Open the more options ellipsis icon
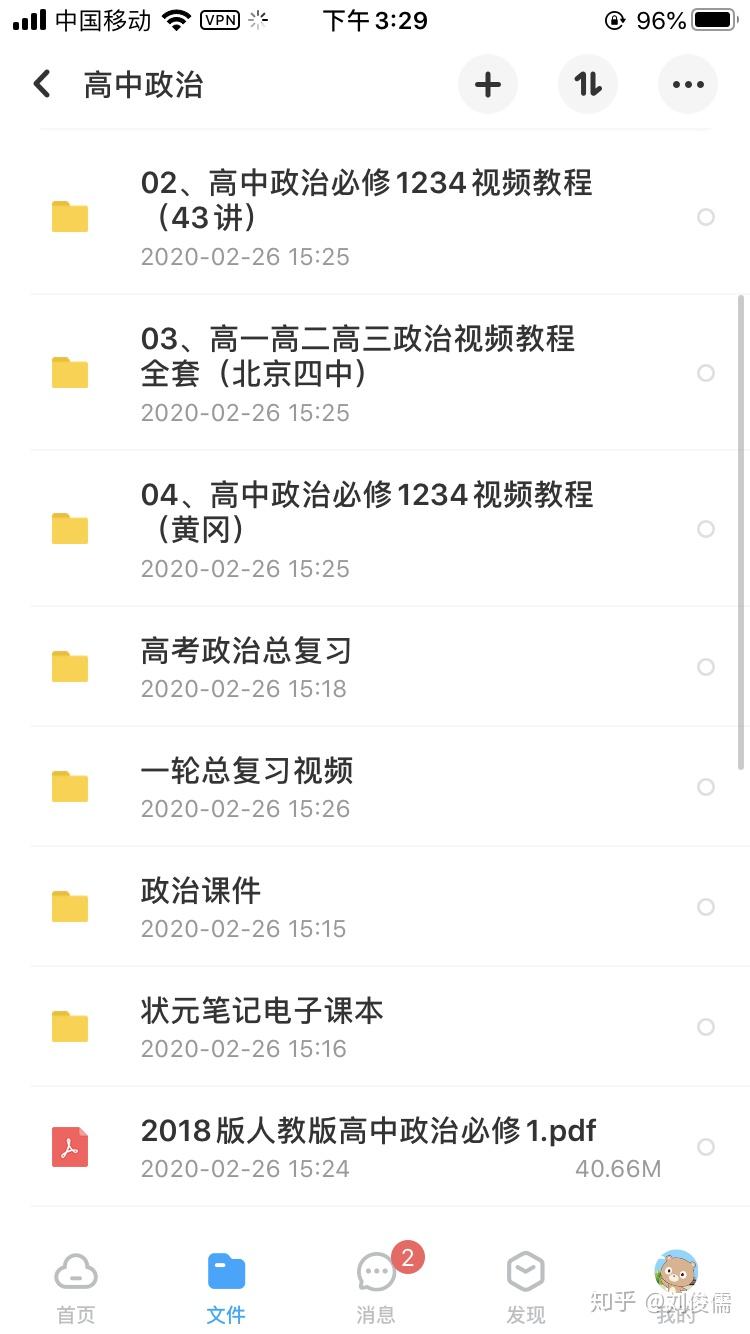The height and width of the screenshot is (1334, 750). [687, 84]
